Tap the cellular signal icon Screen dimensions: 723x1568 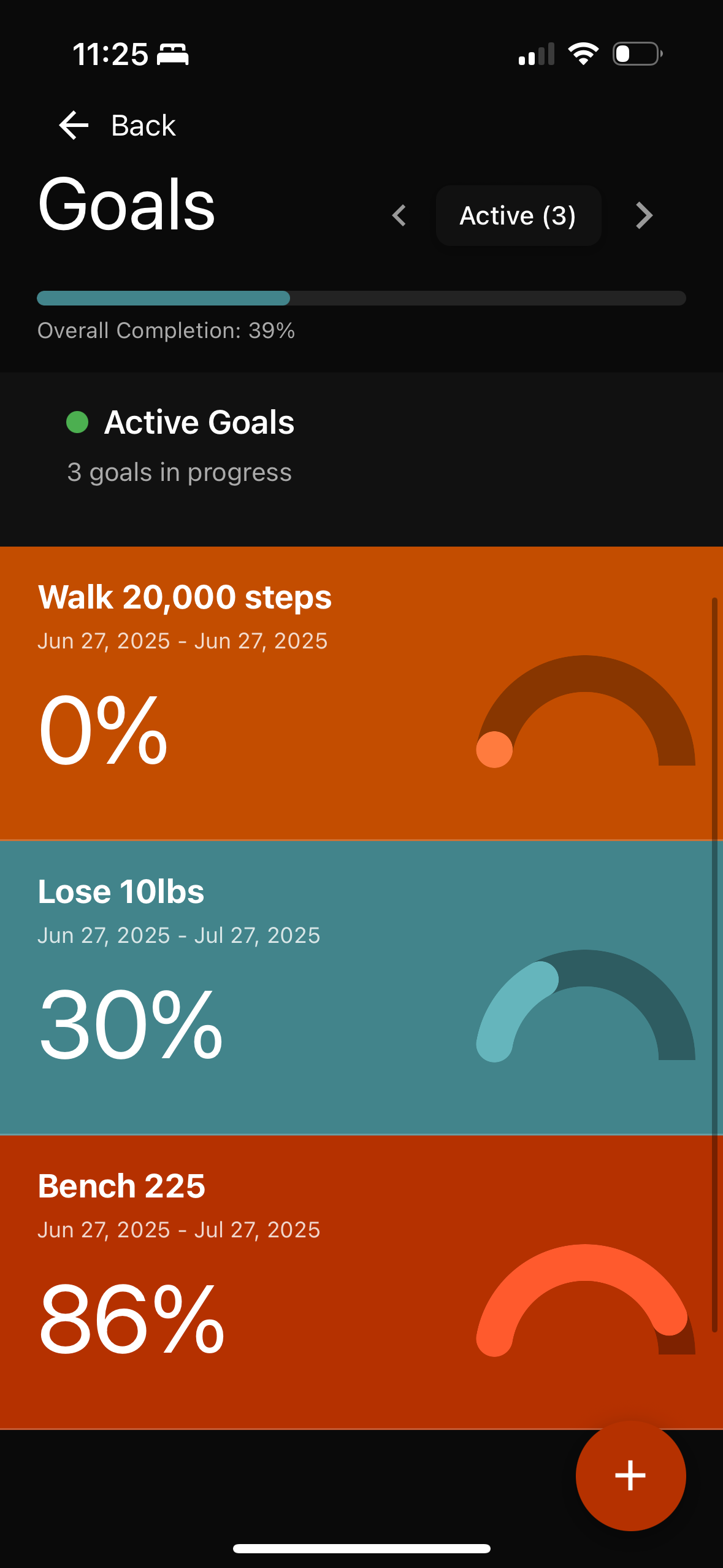536,54
